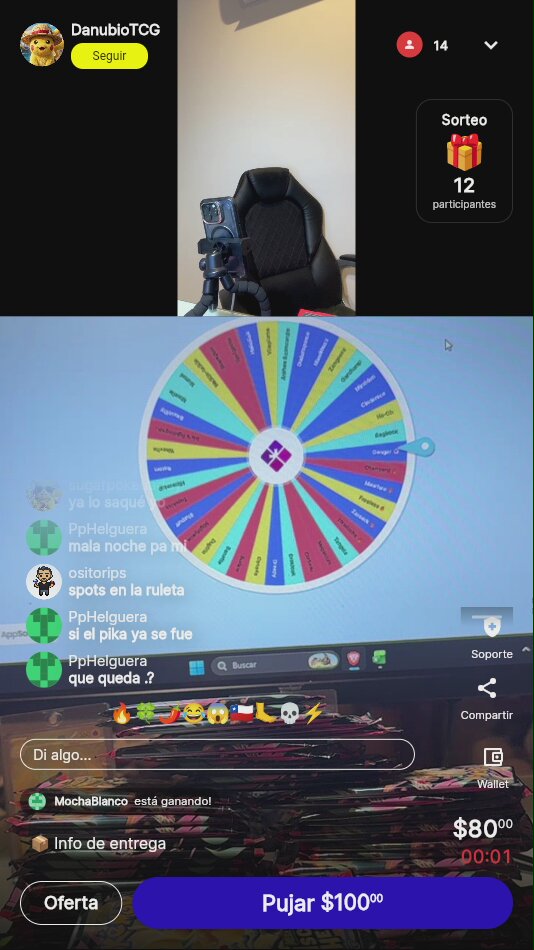The width and height of the screenshot is (534, 950).
Task: Expand the viewers list chevron
Action: [x=491, y=45]
